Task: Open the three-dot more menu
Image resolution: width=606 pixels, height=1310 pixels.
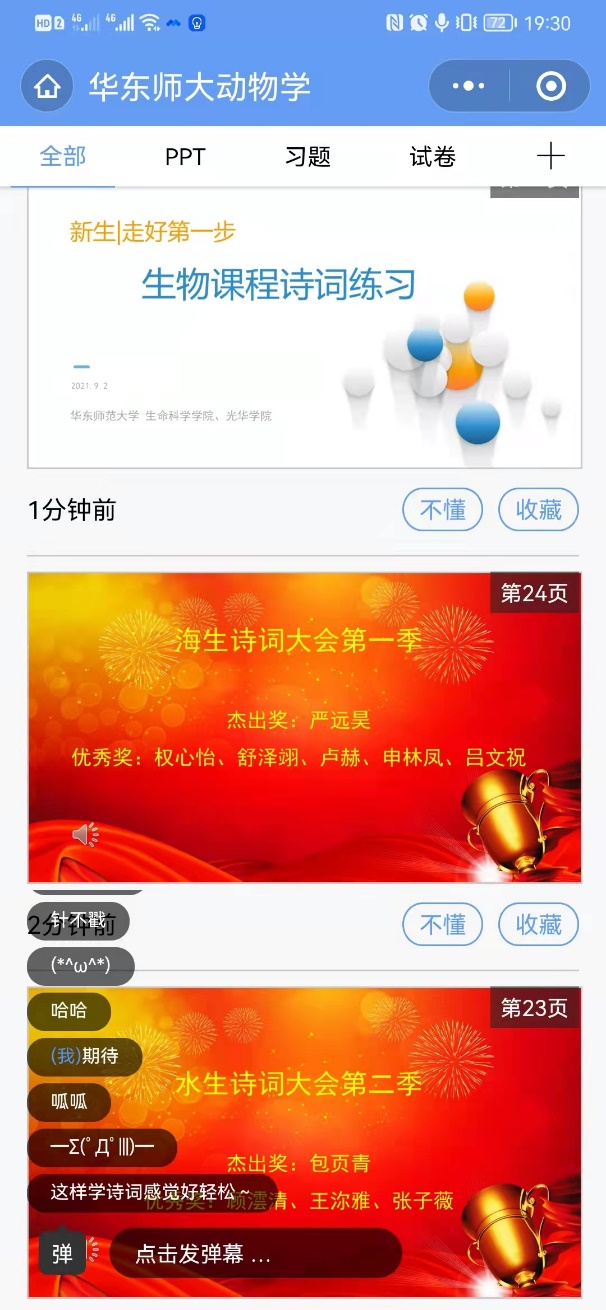Action: [468, 87]
